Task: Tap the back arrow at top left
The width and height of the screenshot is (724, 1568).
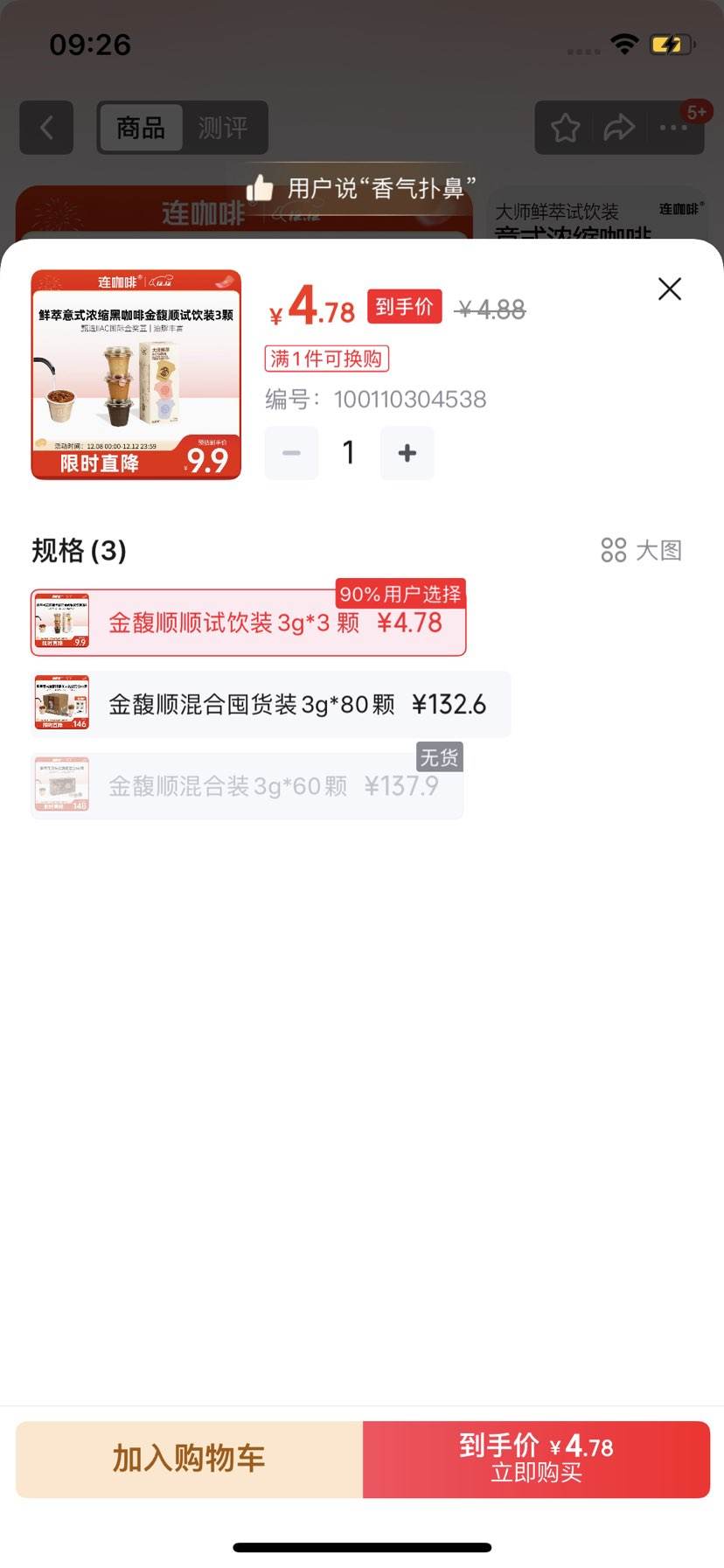Action: pos(46,128)
